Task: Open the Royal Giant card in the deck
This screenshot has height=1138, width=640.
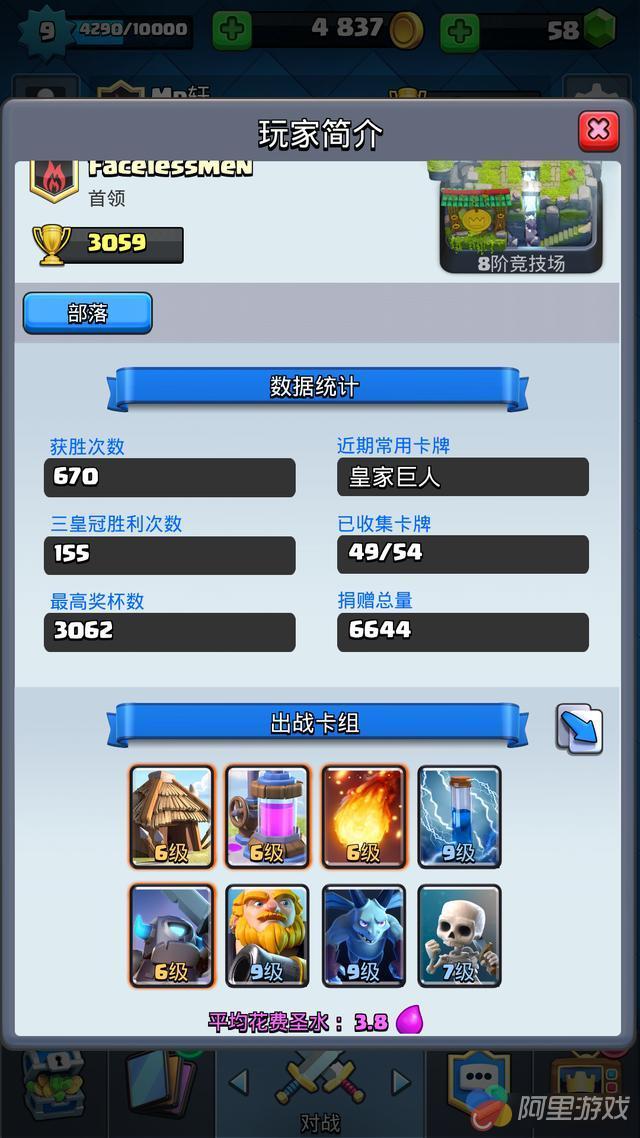Action: pyautogui.click(x=267, y=935)
